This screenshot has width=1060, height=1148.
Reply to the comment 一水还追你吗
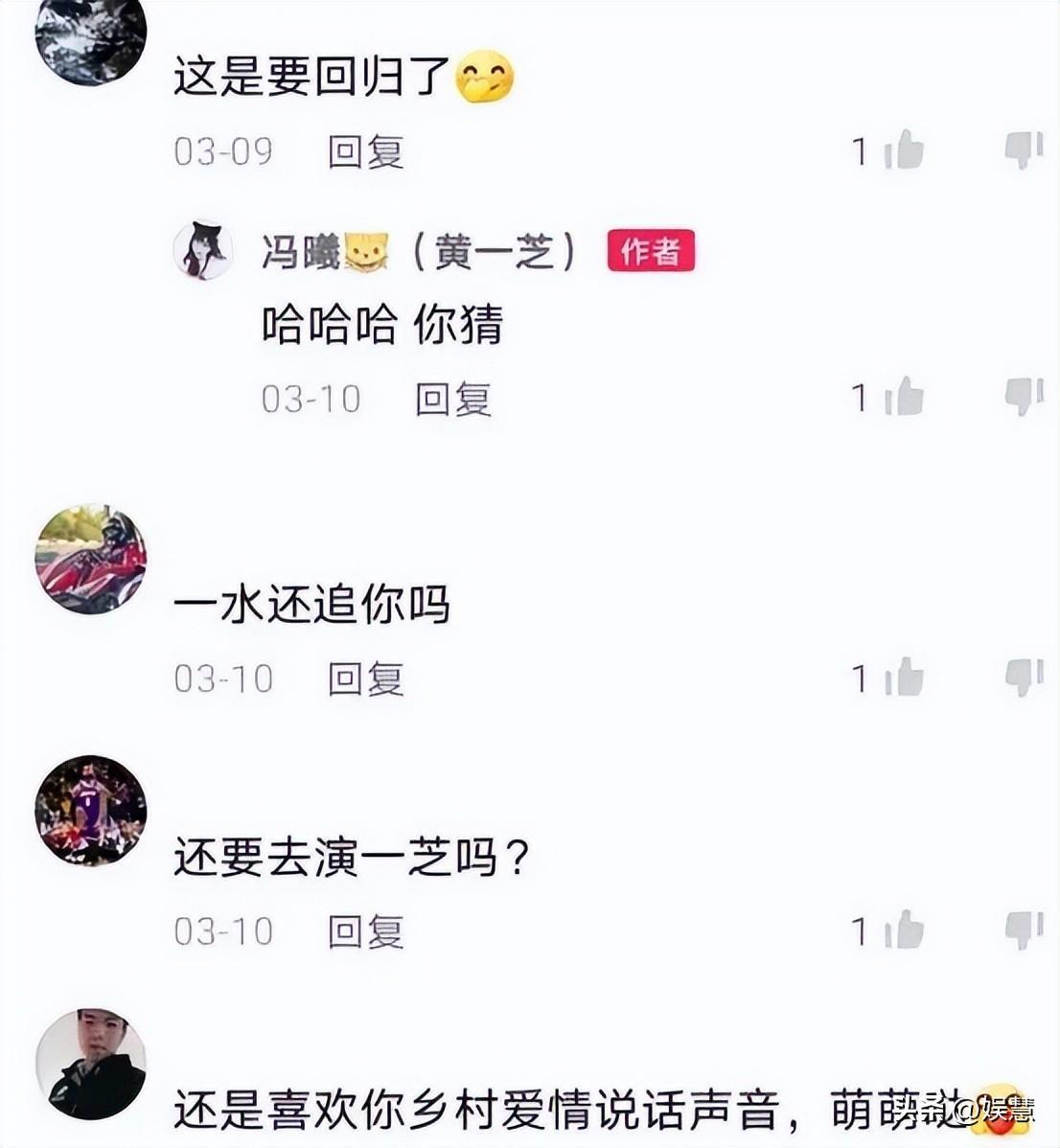(365, 678)
